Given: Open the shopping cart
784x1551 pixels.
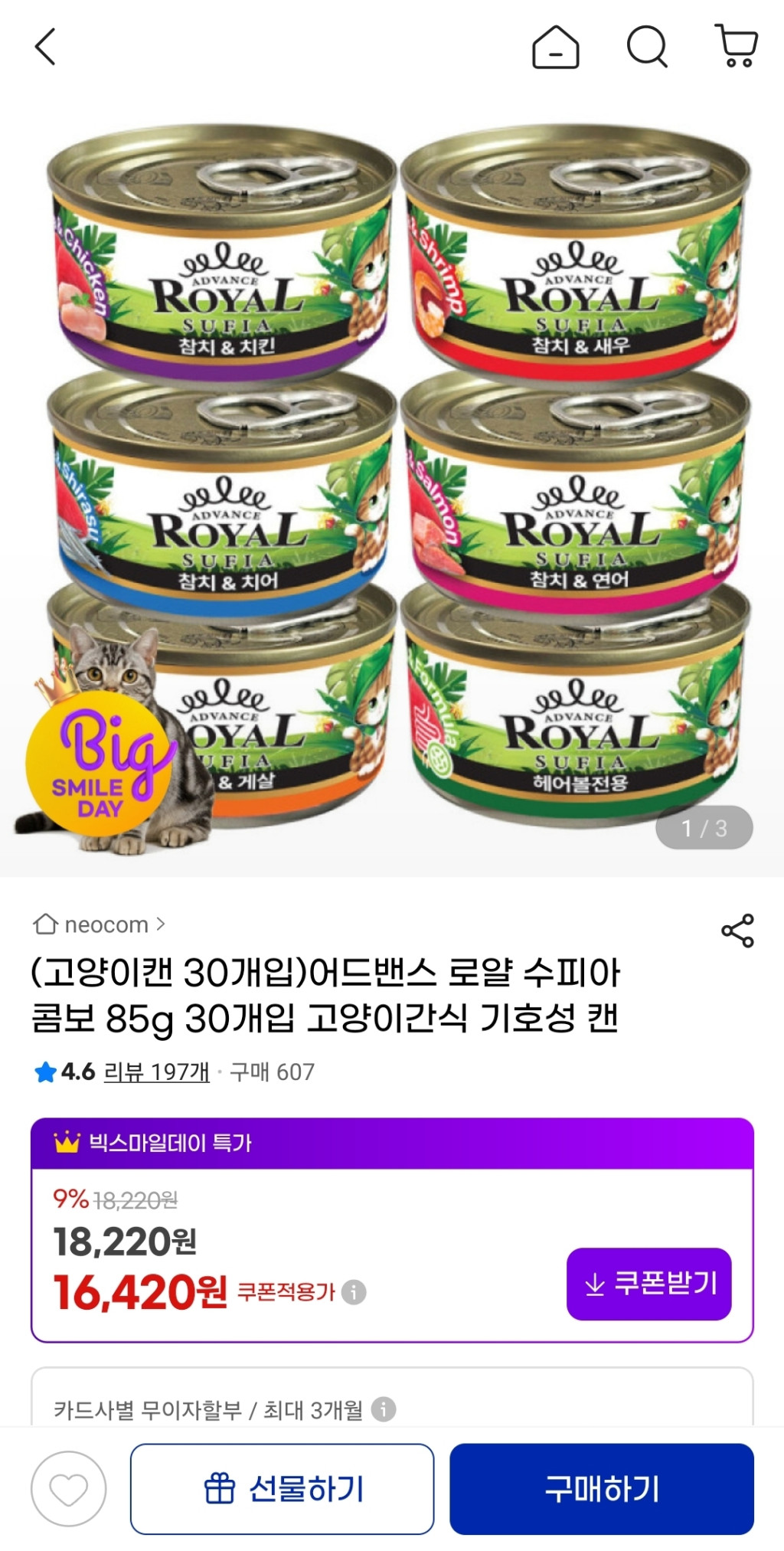Looking at the screenshot, I should pos(737,46).
